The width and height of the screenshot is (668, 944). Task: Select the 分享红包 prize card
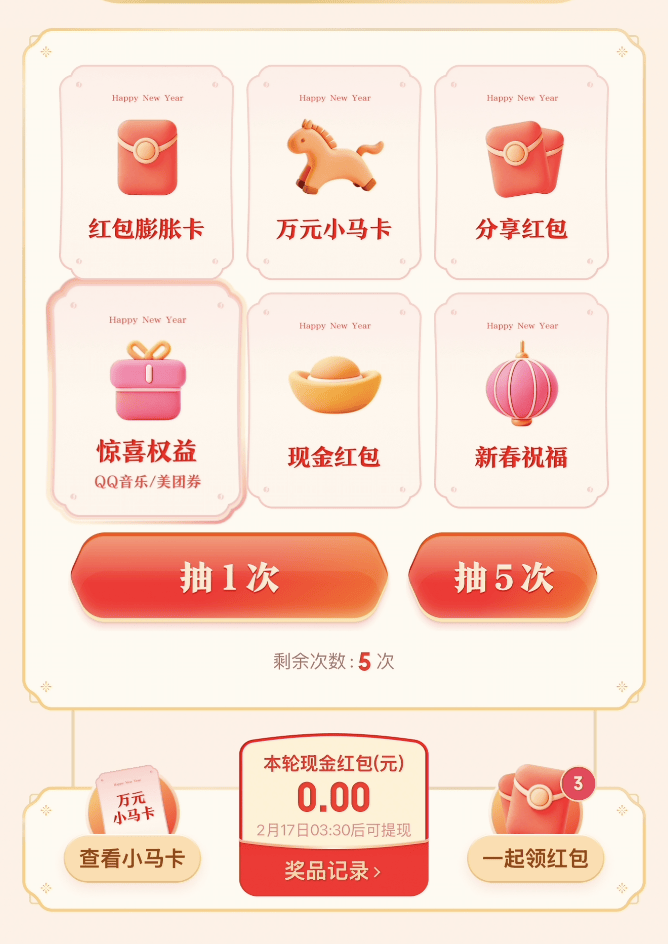point(521,172)
